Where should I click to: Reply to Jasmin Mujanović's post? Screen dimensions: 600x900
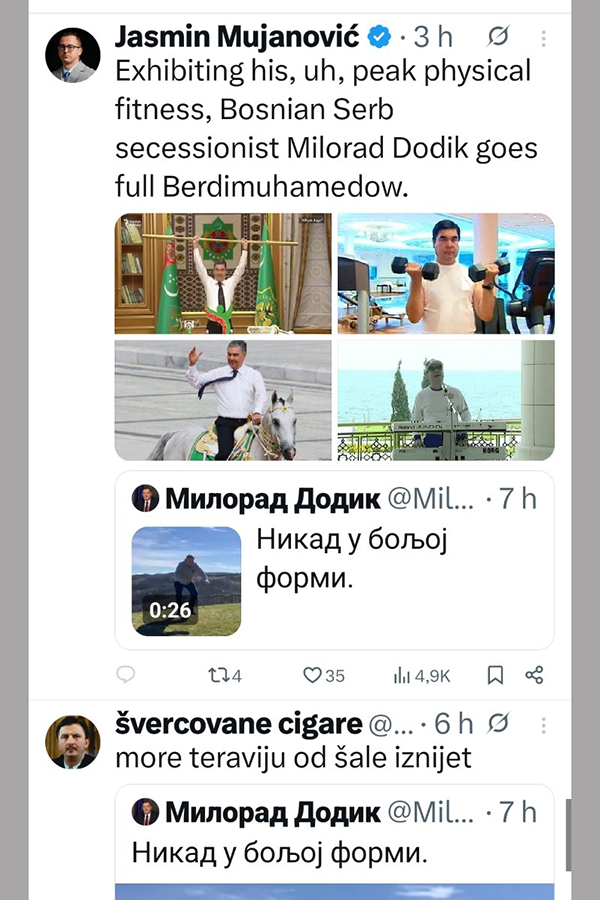click(x=126, y=676)
